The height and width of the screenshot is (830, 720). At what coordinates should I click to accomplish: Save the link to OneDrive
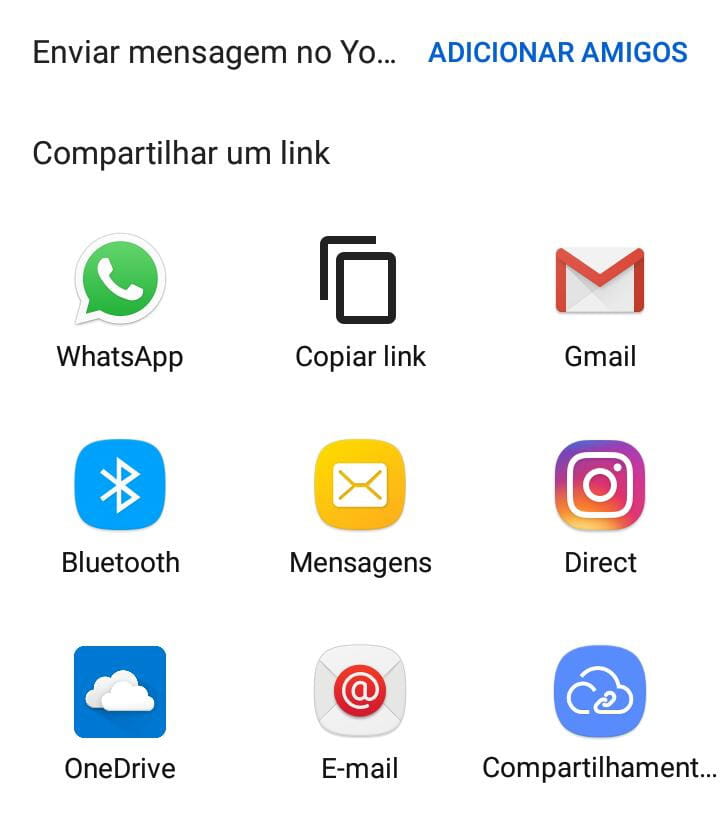click(120, 692)
